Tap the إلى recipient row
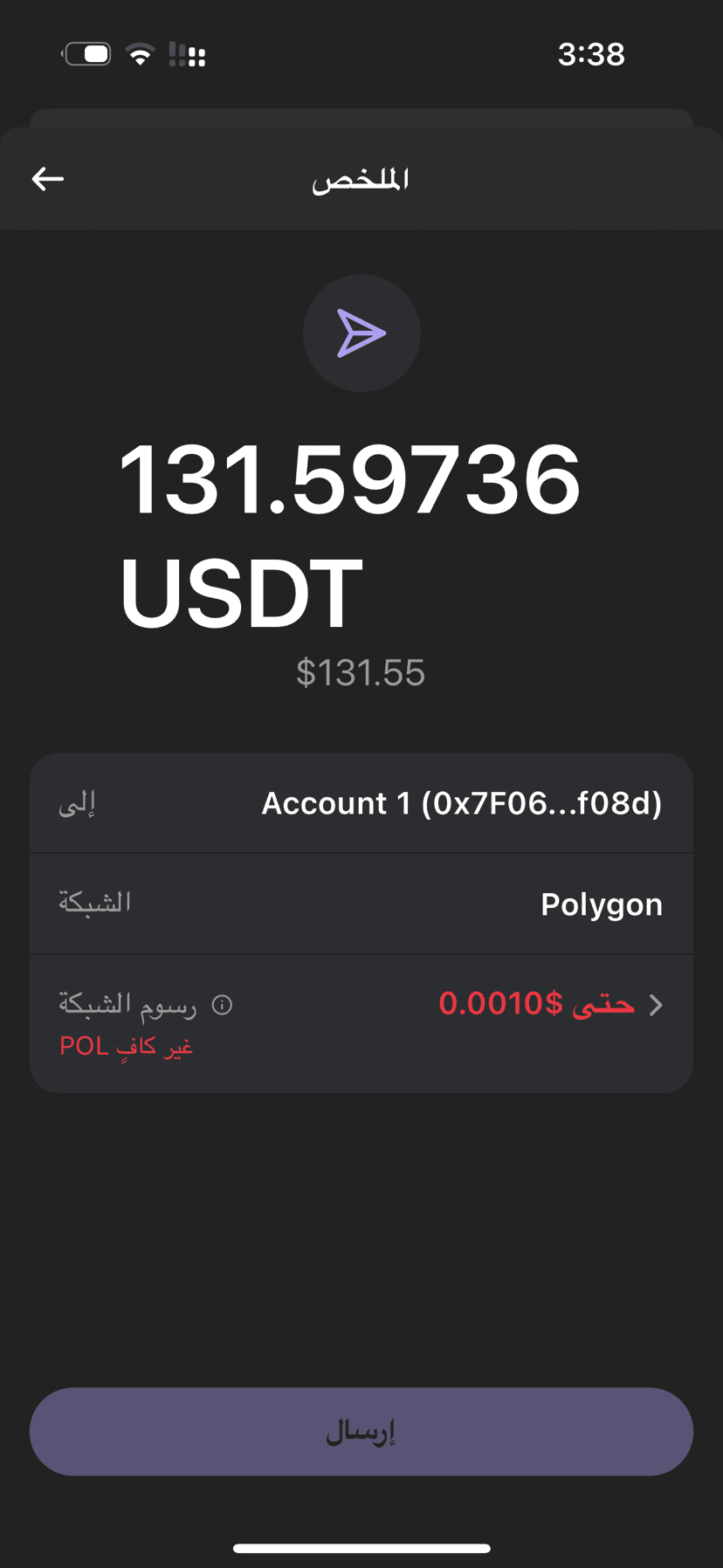Image resolution: width=723 pixels, height=1568 pixels. 361,801
